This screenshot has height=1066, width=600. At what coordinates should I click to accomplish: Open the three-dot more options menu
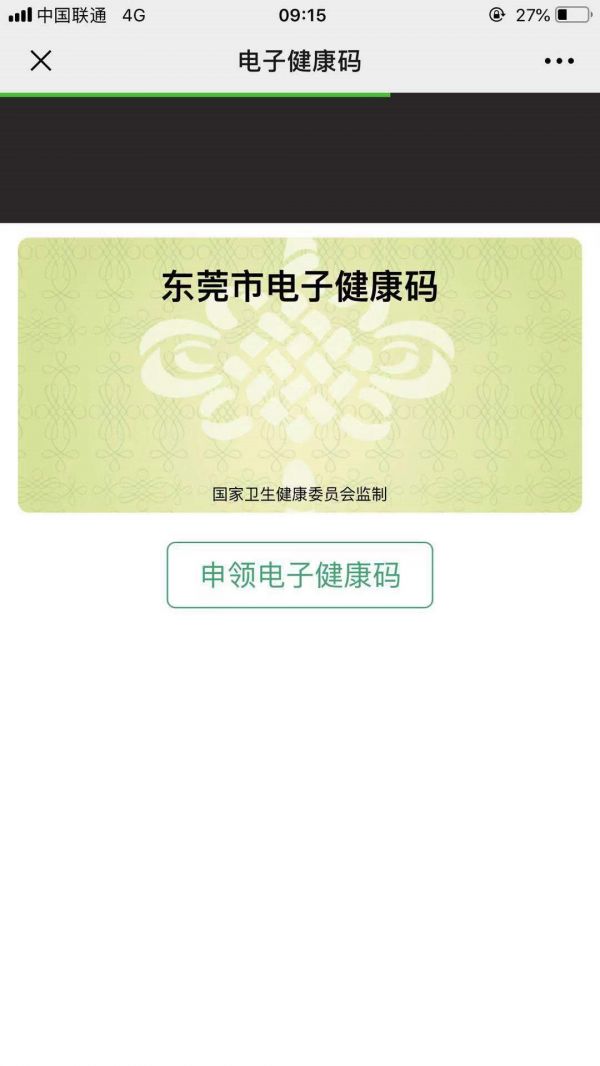click(559, 61)
